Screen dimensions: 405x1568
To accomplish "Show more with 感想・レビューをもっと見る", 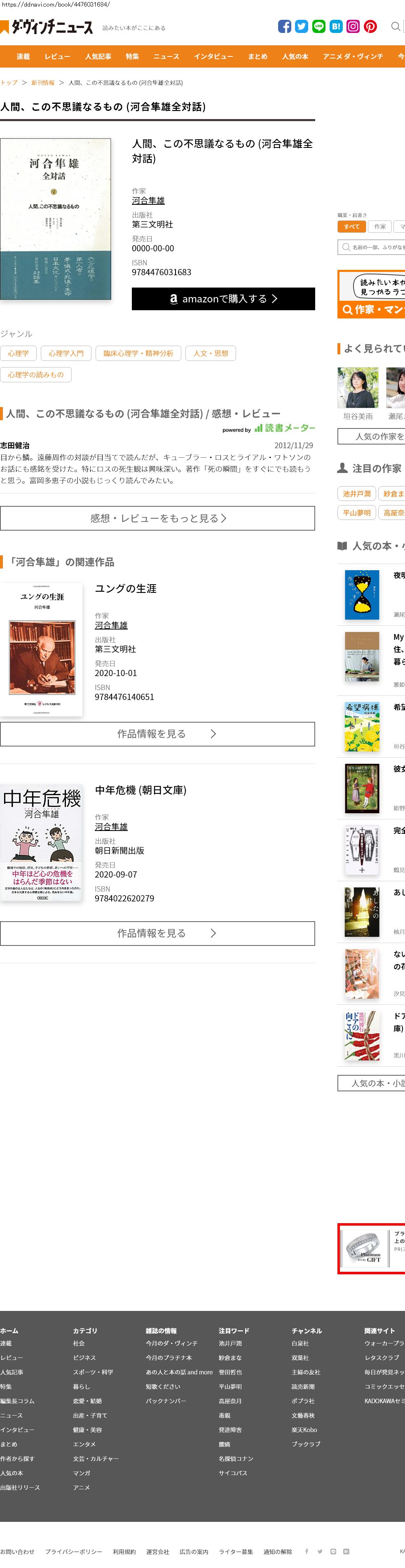I will (x=158, y=519).
